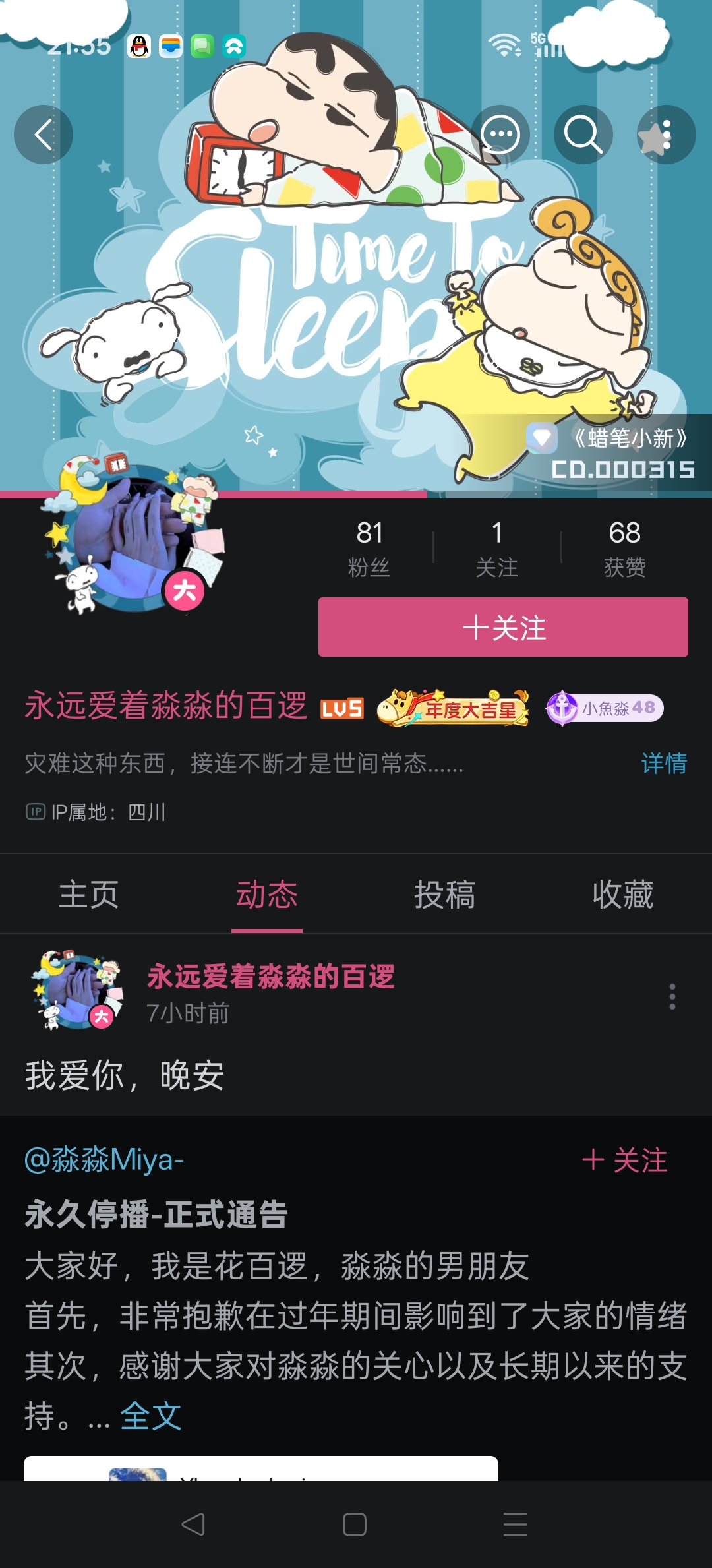Go back using the top-left arrow
The width and height of the screenshot is (712, 1568).
[x=44, y=135]
